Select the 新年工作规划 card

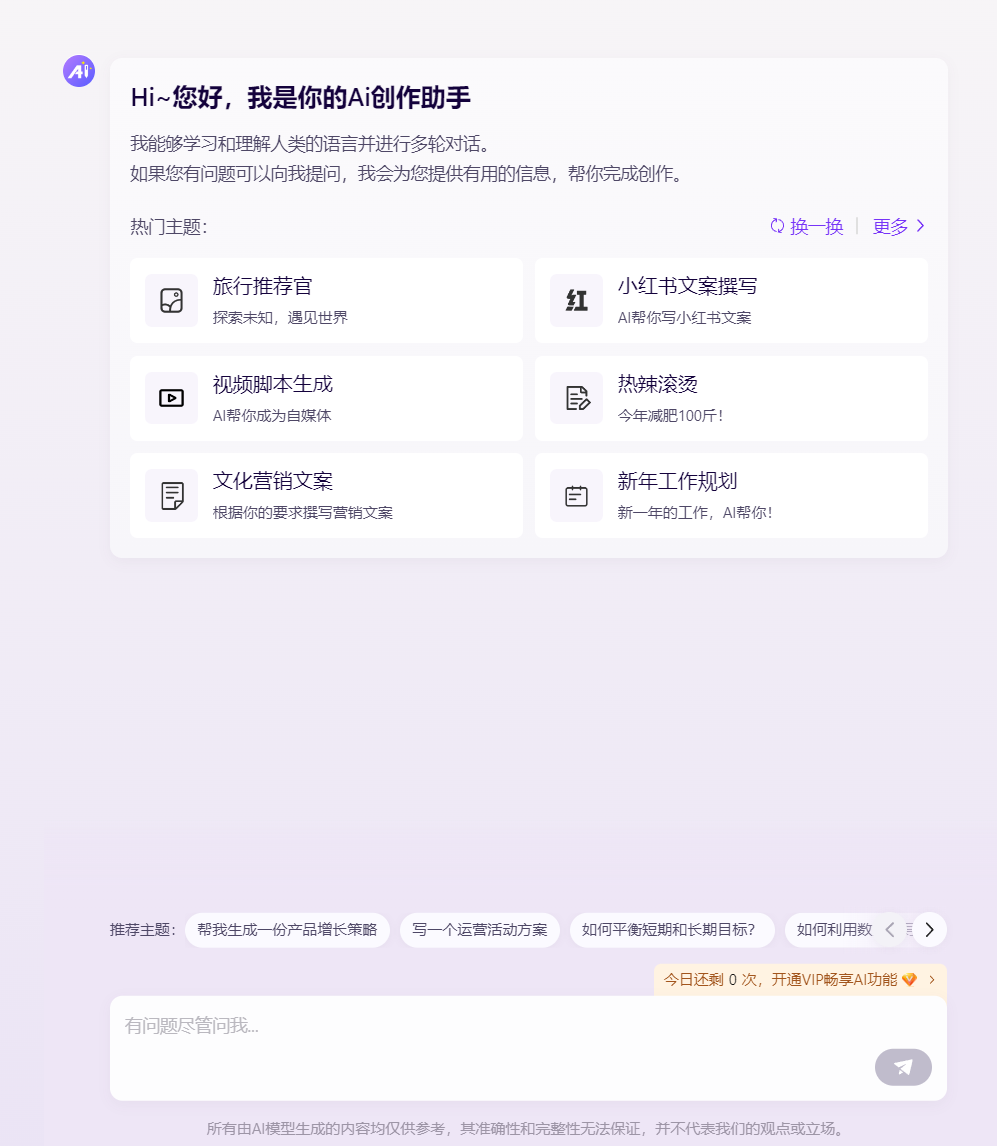(x=731, y=495)
